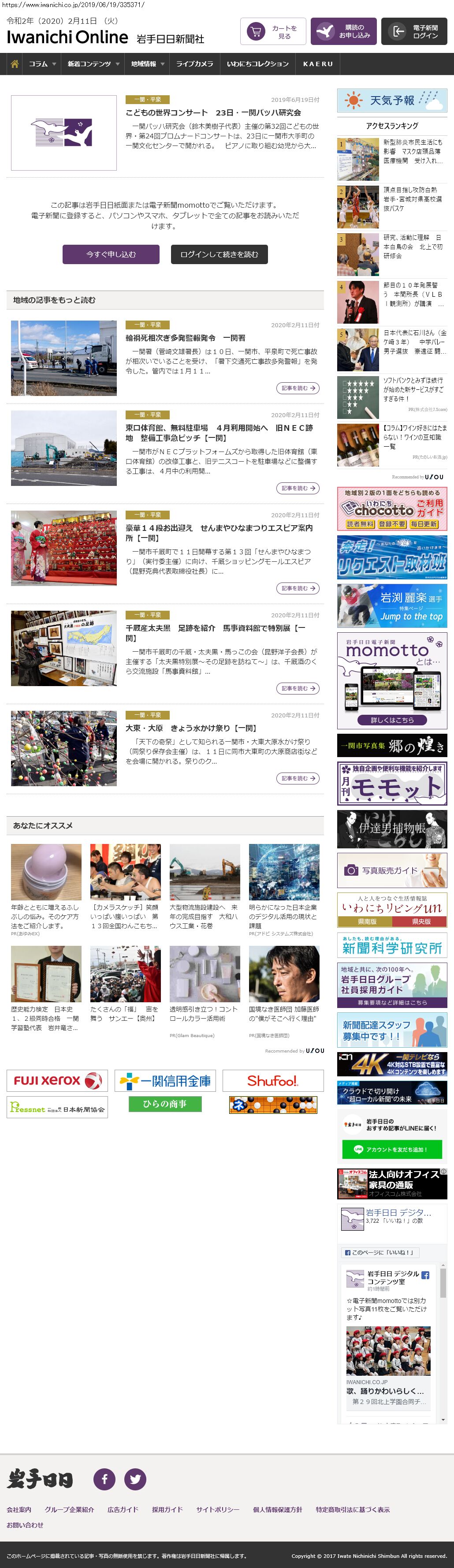This screenshot has width=454, height=1568.
Task: View the shopping cart (カートを見る)
Action: [x=273, y=32]
